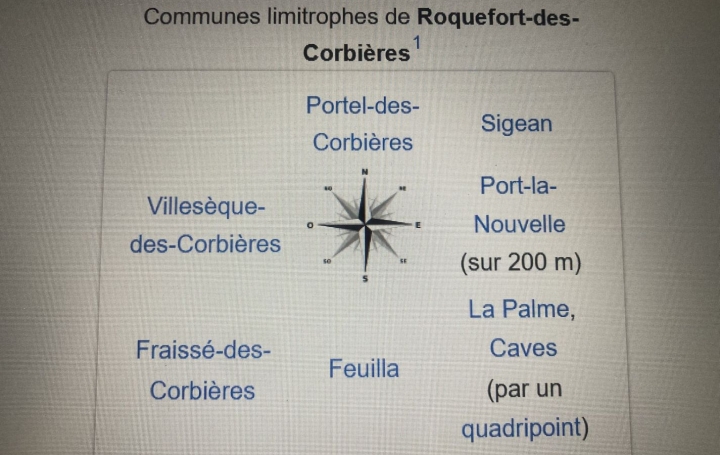Screen dimensions: 720x455
Task: Open the Feuilla link
Action: pos(364,369)
